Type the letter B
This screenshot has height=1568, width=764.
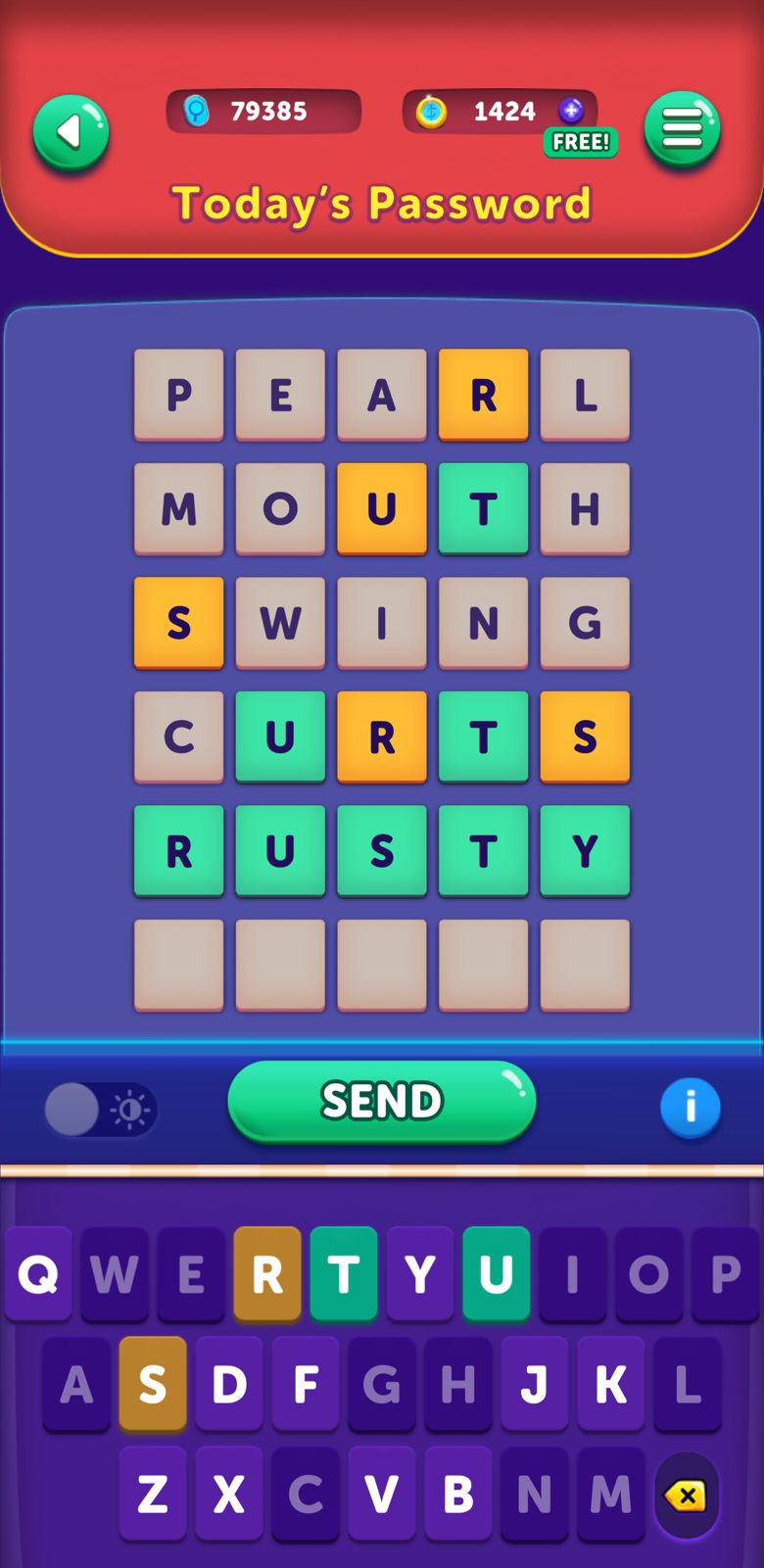pyautogui.click(x=457, y=1495)
